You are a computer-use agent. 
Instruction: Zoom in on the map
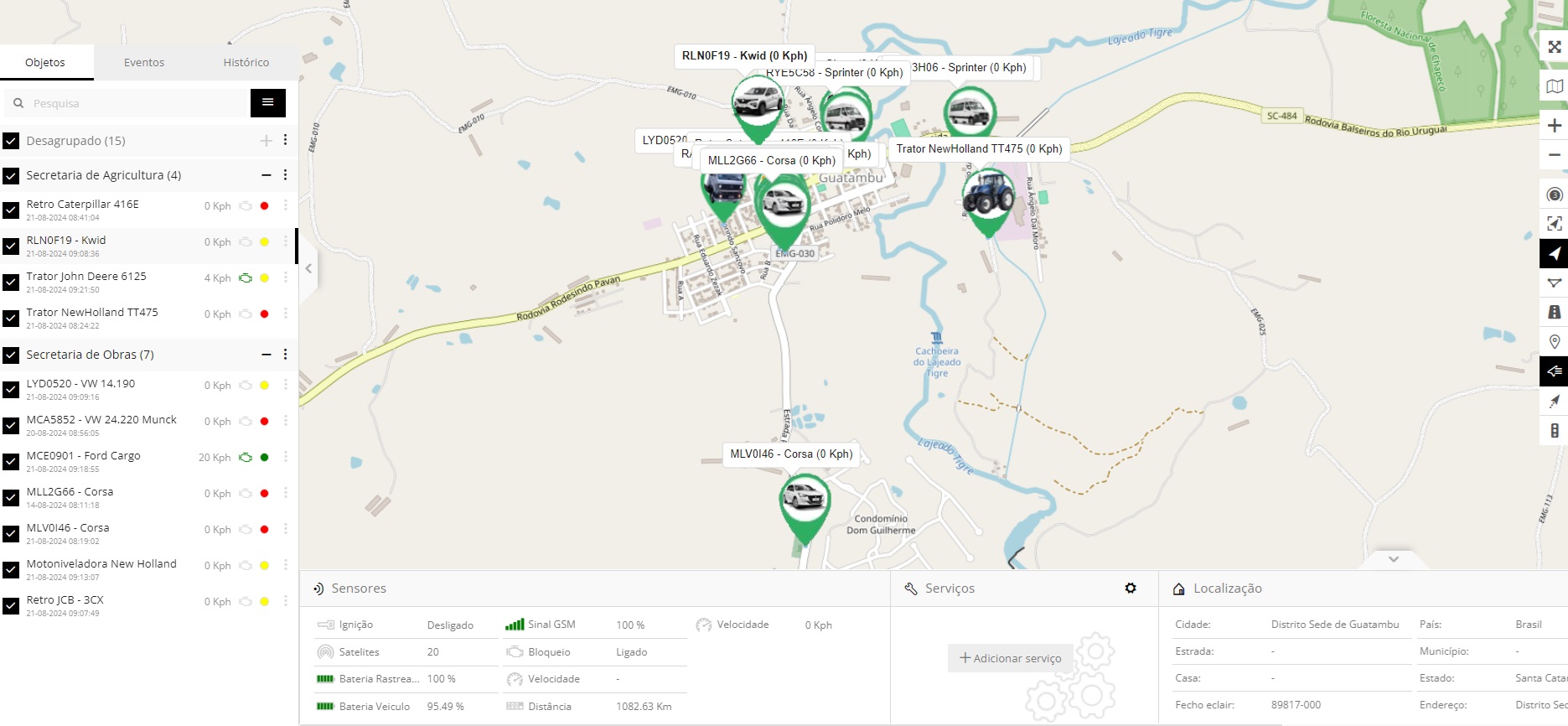[x=1554, y=125]
